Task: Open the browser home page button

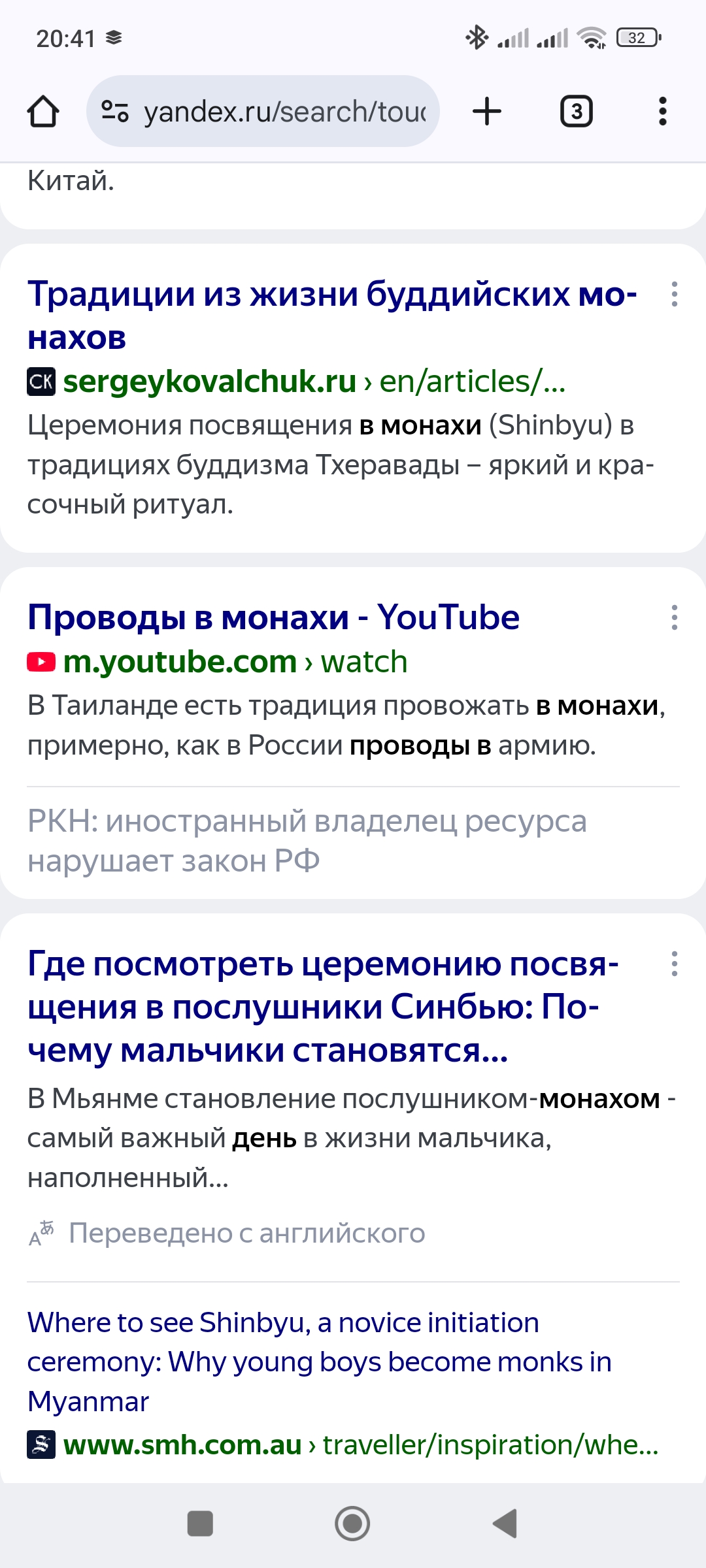Action: [x=43, y=111]
